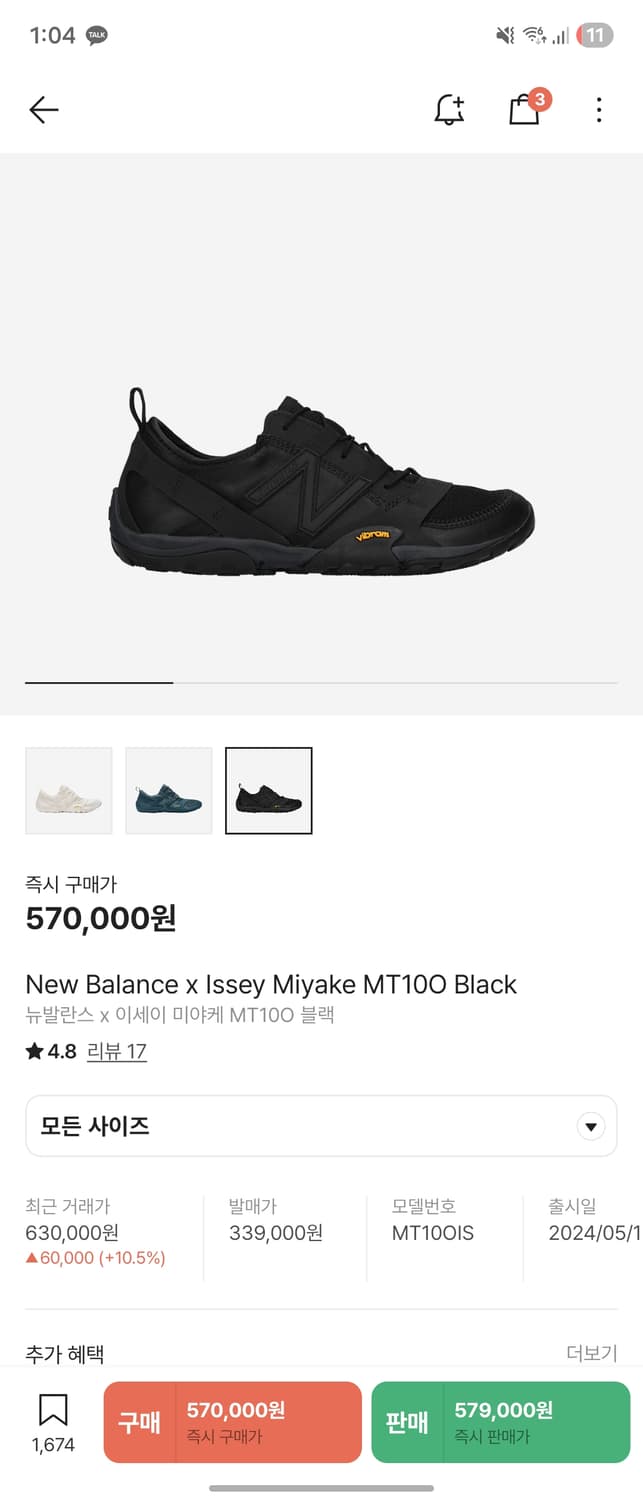The width and height of the screenshot is (643, 1500).
Task: Expand the 모든 사이즈 size dropdown
Action: click(x=321, y=1126)
